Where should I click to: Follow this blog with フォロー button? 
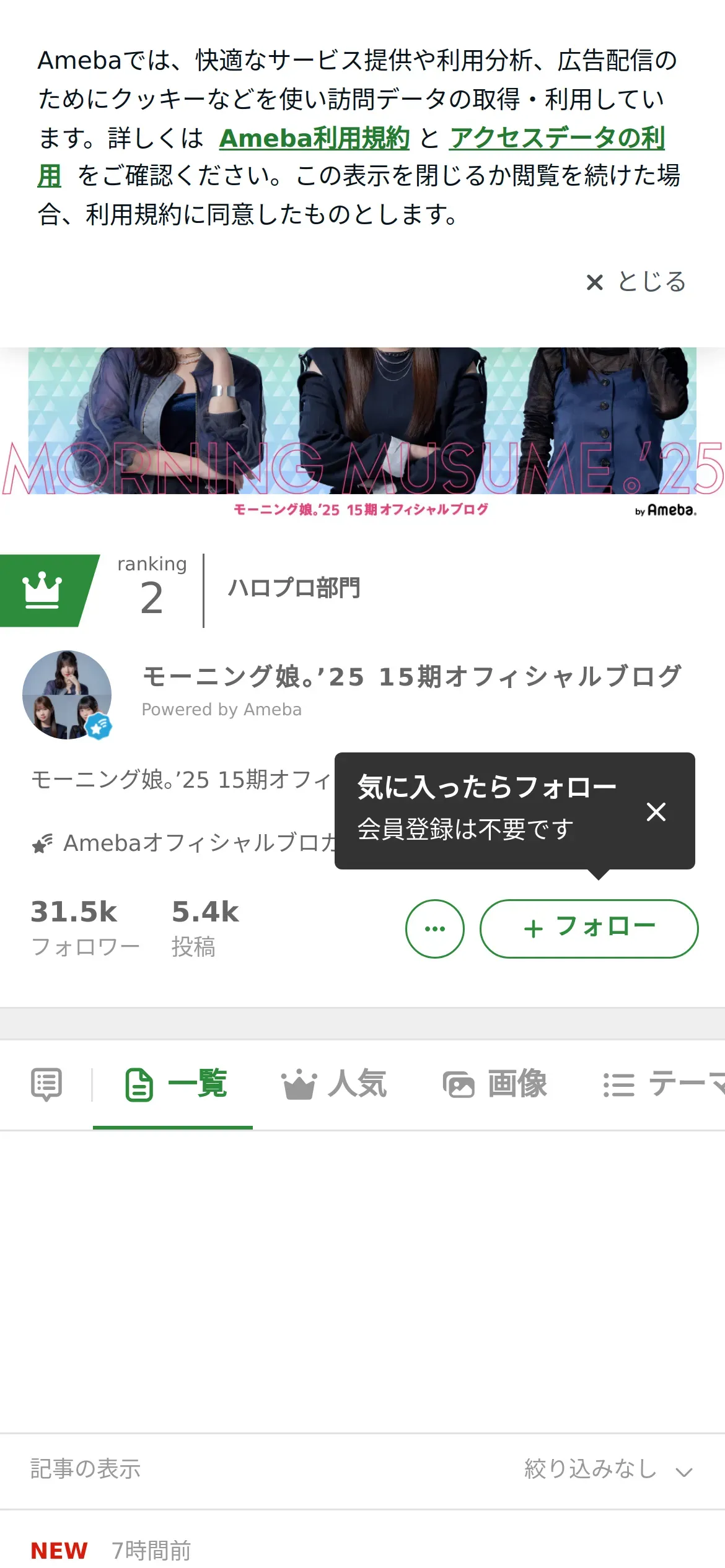[589, 928]
